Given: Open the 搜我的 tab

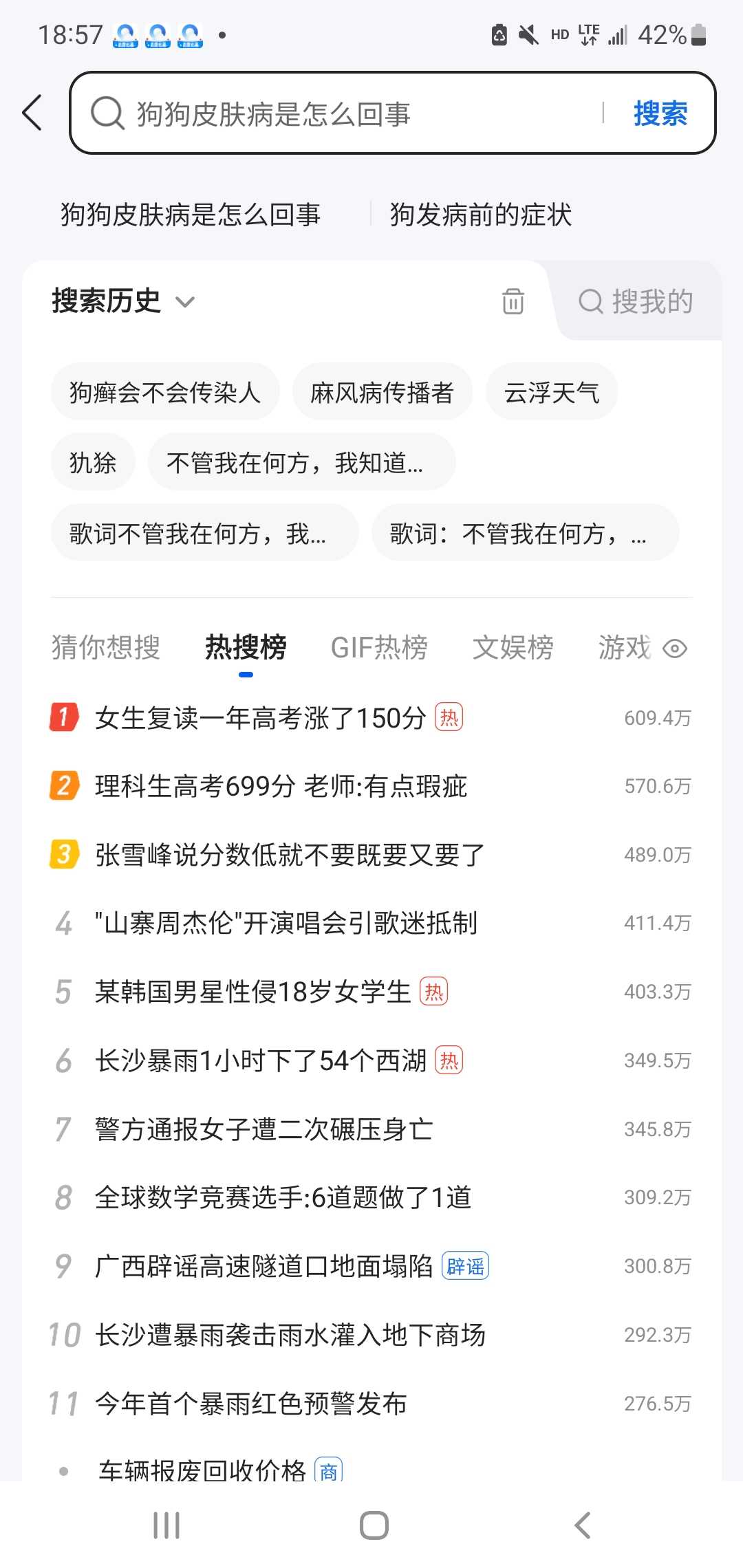Looking at the screenshot, I should point(636,301).
